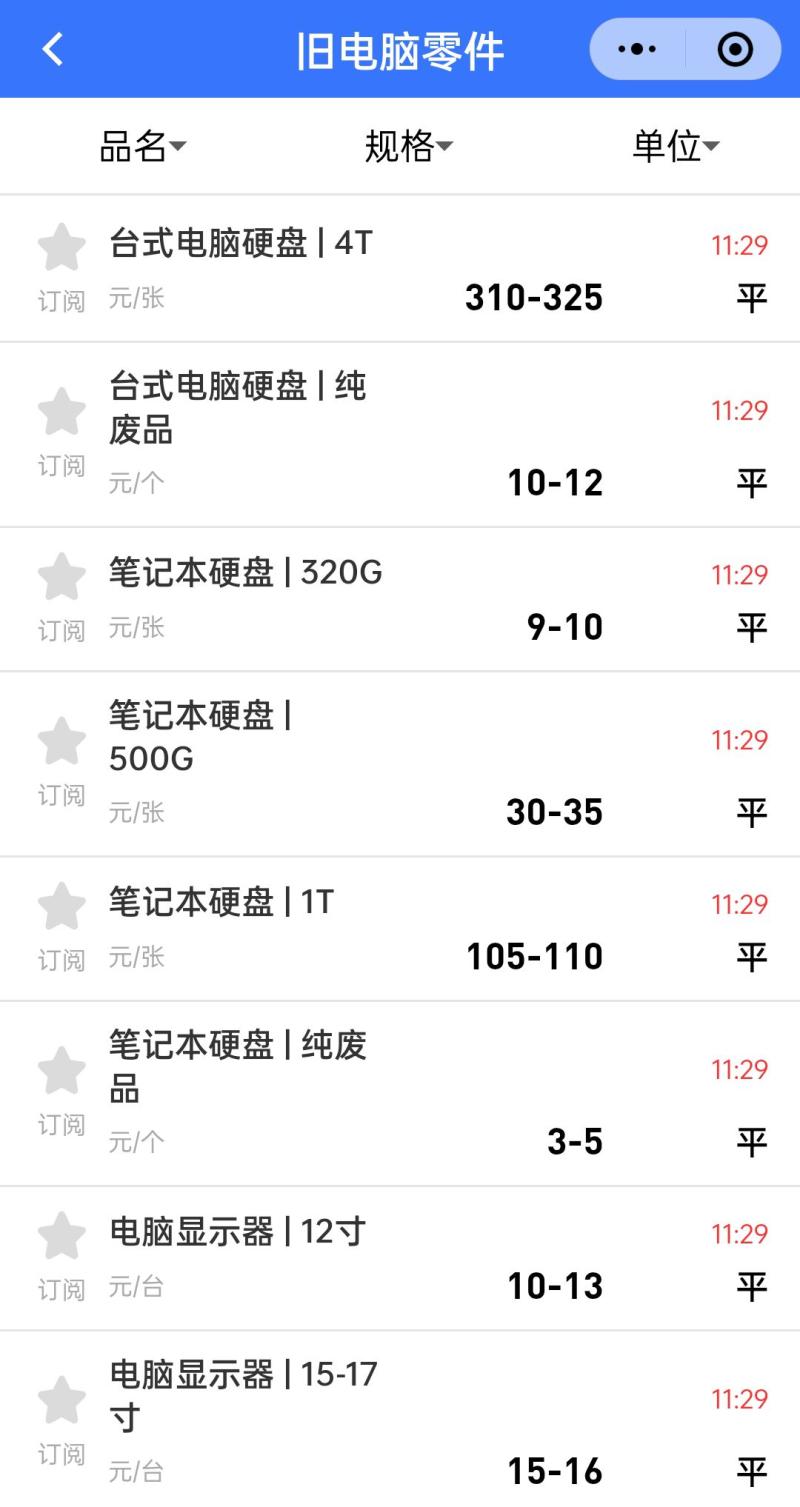Open the 笔记本硬盘 320G price row
Image resolution: width=800 pixels, height=1507 pixels.
click(x=400, y=600)
